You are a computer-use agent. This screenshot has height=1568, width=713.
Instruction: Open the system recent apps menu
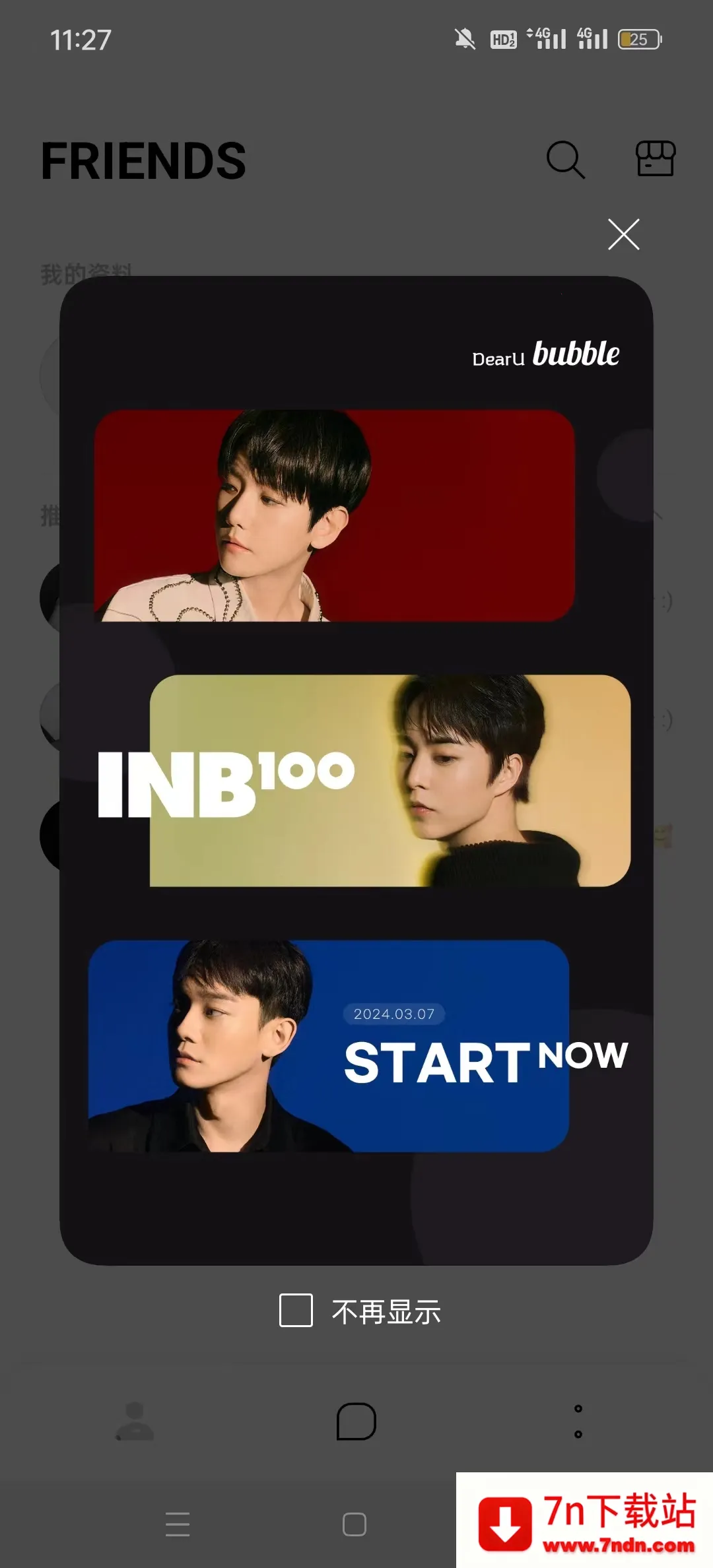tap(178, 1524)
